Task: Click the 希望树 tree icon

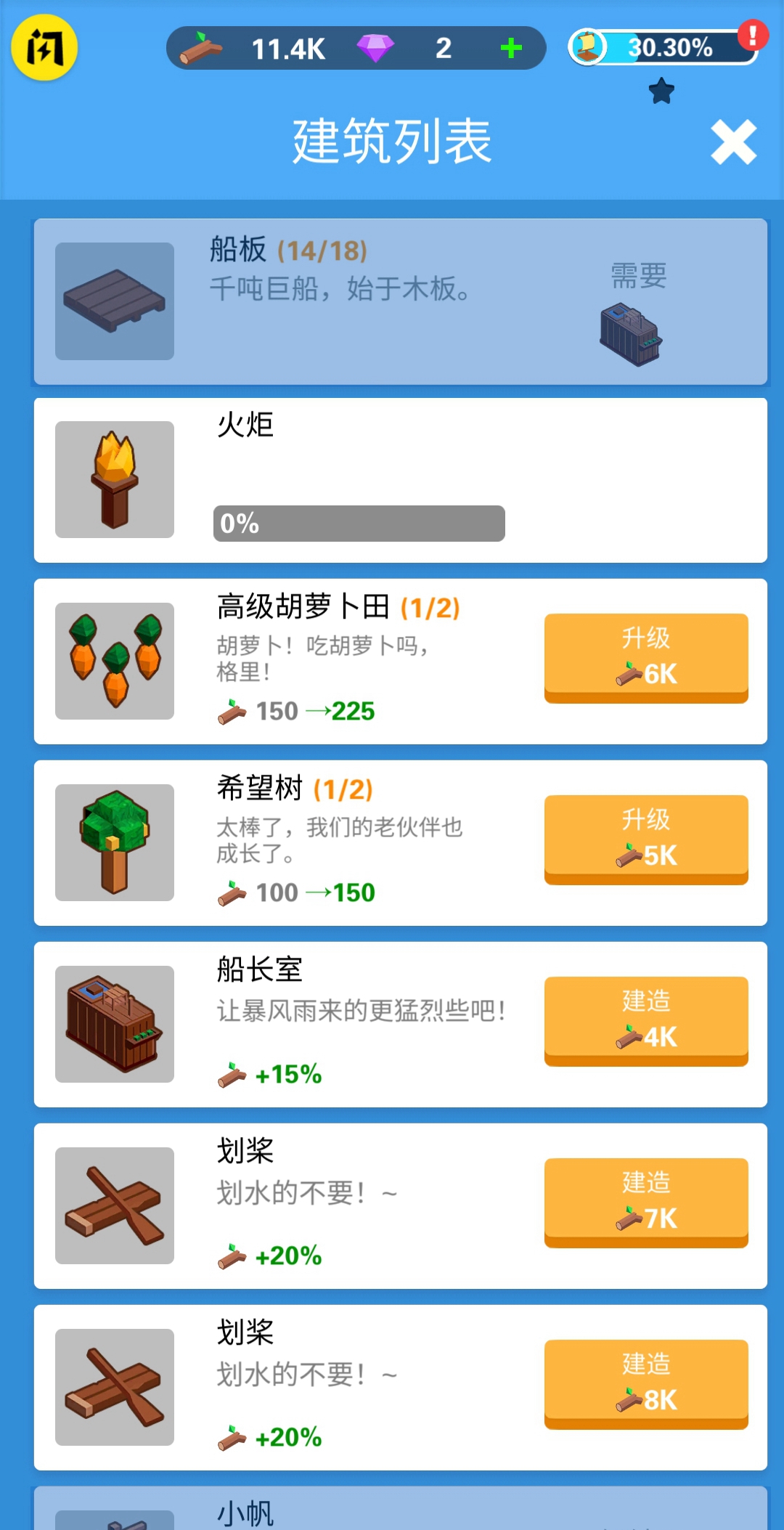Action: [x=114, y=842]
